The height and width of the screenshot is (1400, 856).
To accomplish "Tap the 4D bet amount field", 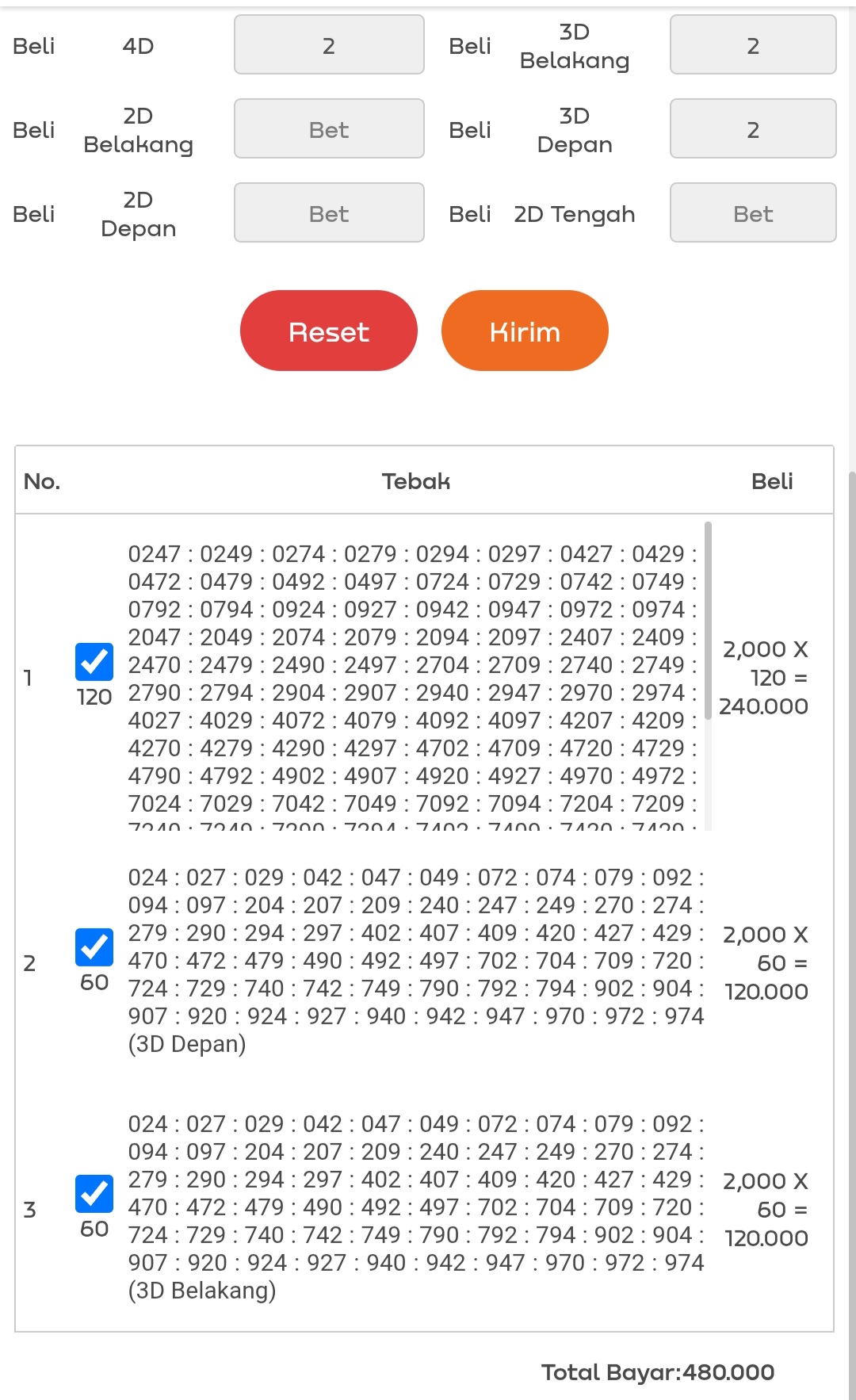I will (329, 45).
